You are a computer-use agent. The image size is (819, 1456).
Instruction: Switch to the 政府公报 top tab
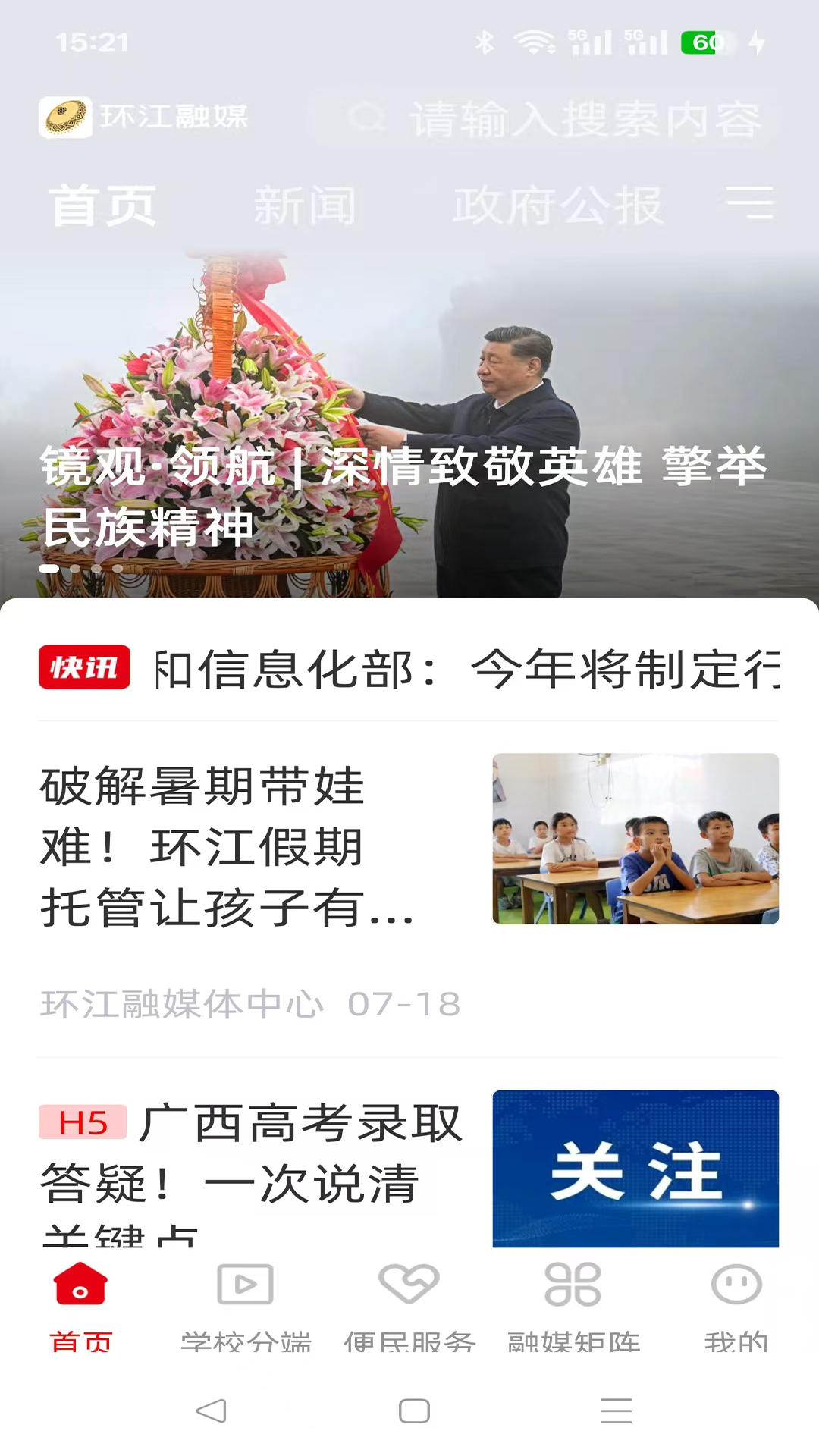(x=558, y=206)
